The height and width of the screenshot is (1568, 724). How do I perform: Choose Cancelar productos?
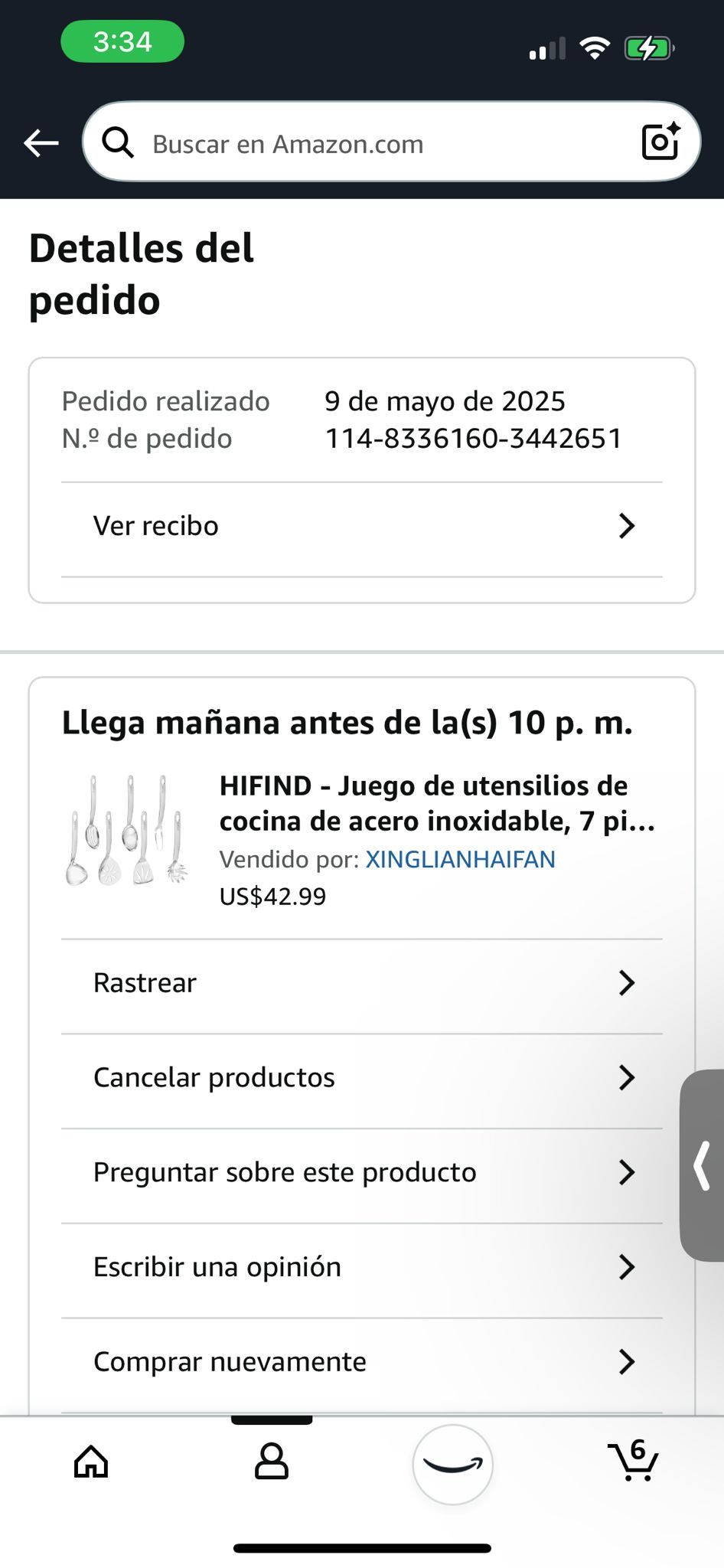coord(361,1078)
